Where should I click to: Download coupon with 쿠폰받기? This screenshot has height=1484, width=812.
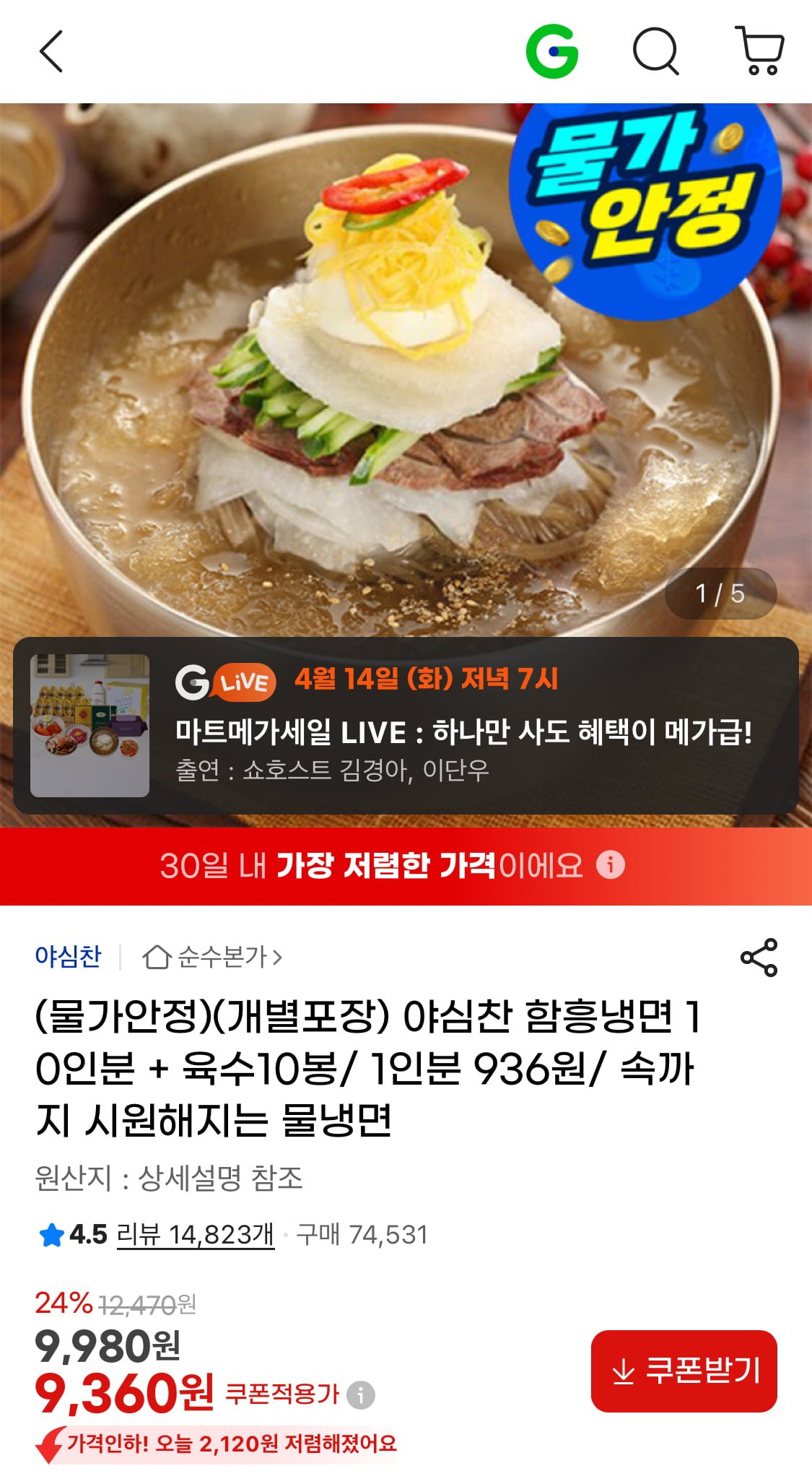[x=684, y=1371]
